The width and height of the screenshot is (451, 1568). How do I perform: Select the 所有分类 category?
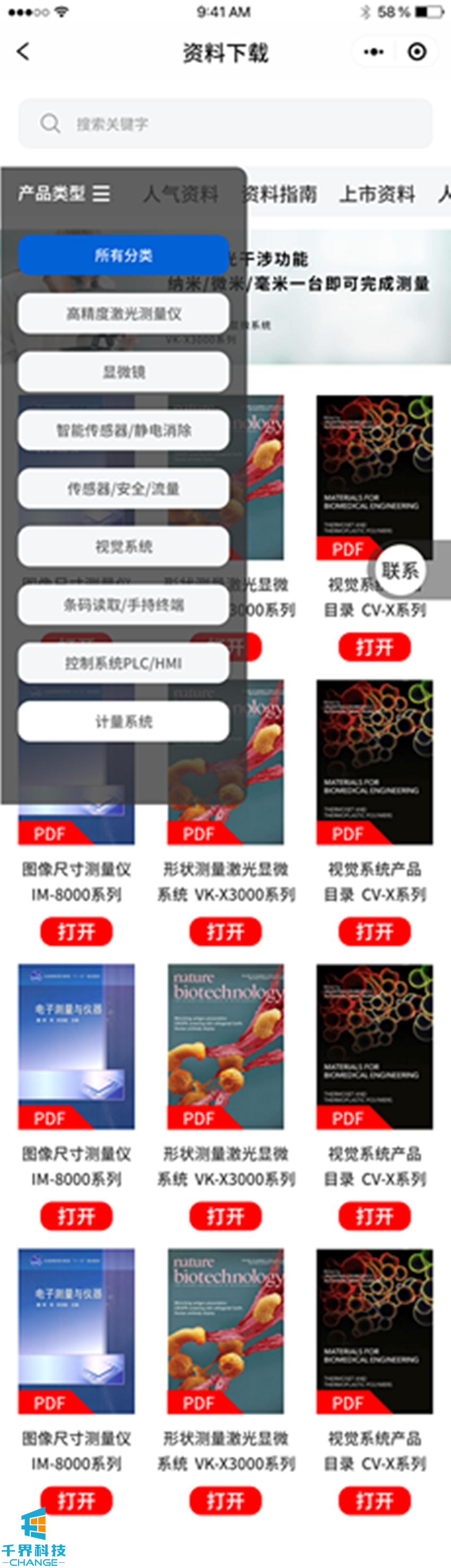point(124,255)
